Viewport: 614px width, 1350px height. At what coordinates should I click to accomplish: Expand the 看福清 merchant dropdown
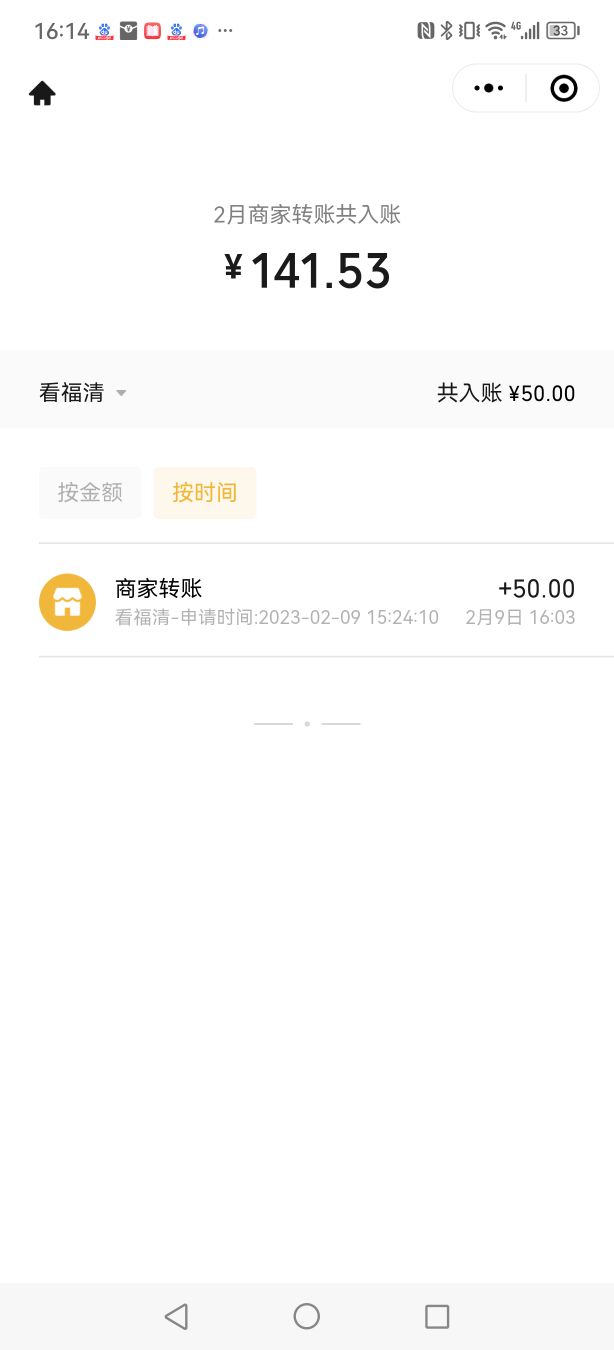point(83,393)
